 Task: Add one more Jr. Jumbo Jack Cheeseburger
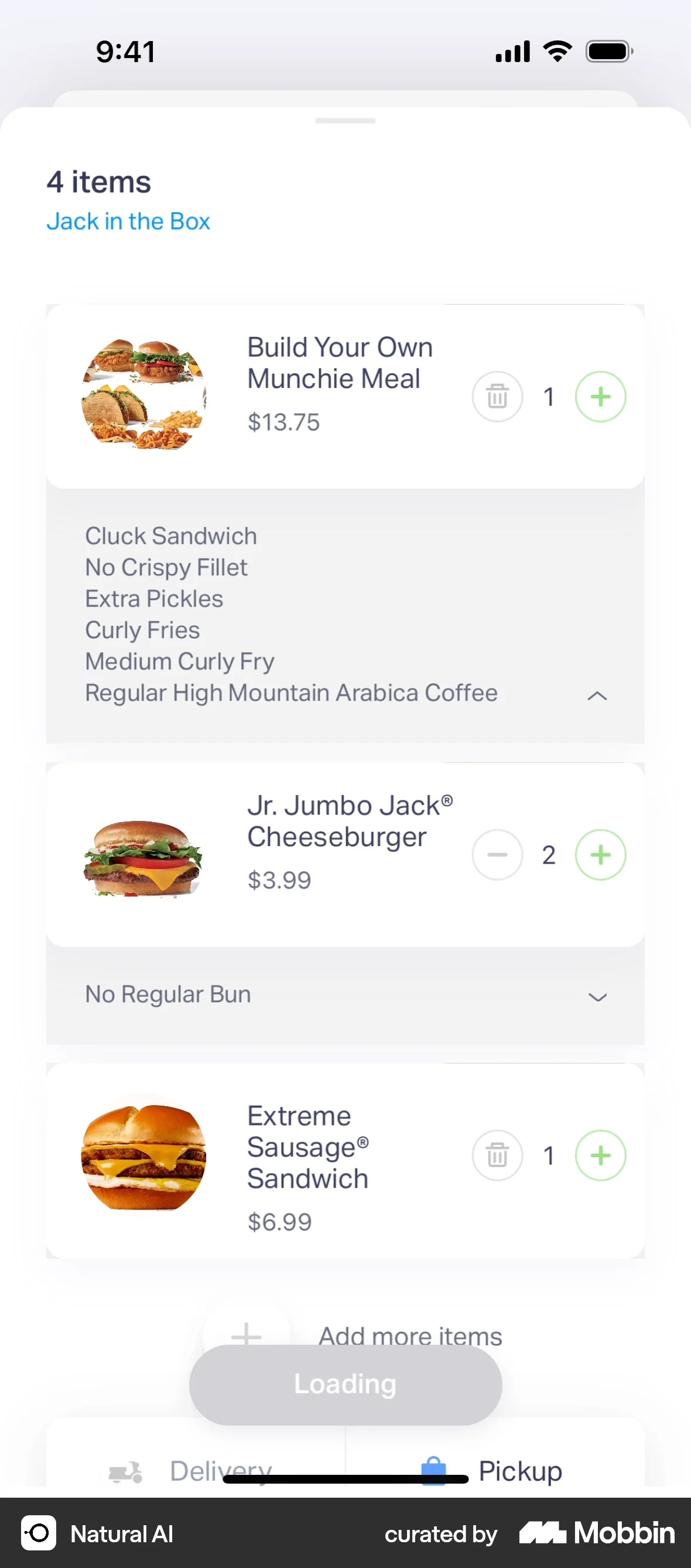pos(600,855)
